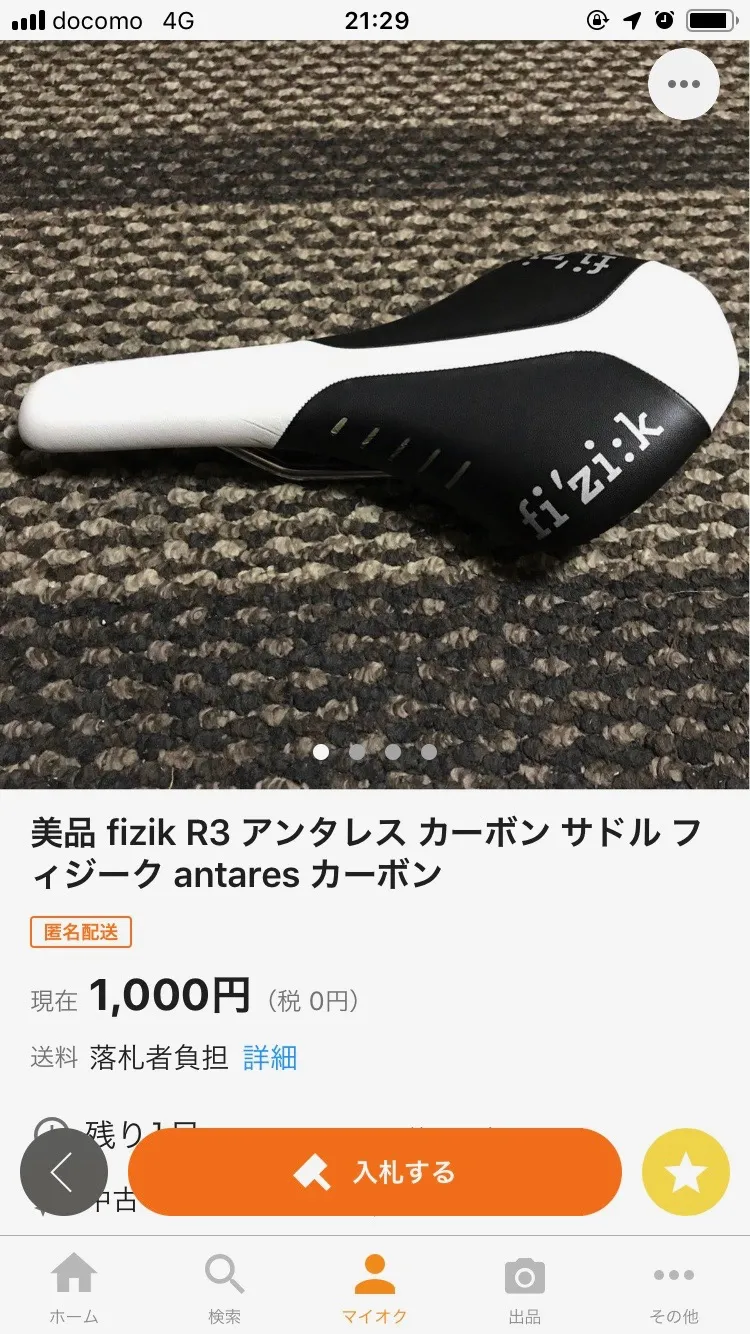Tap the fizik saddle product photo
The height and width of the screenshot is (1334, 750).
coord(375,400)
